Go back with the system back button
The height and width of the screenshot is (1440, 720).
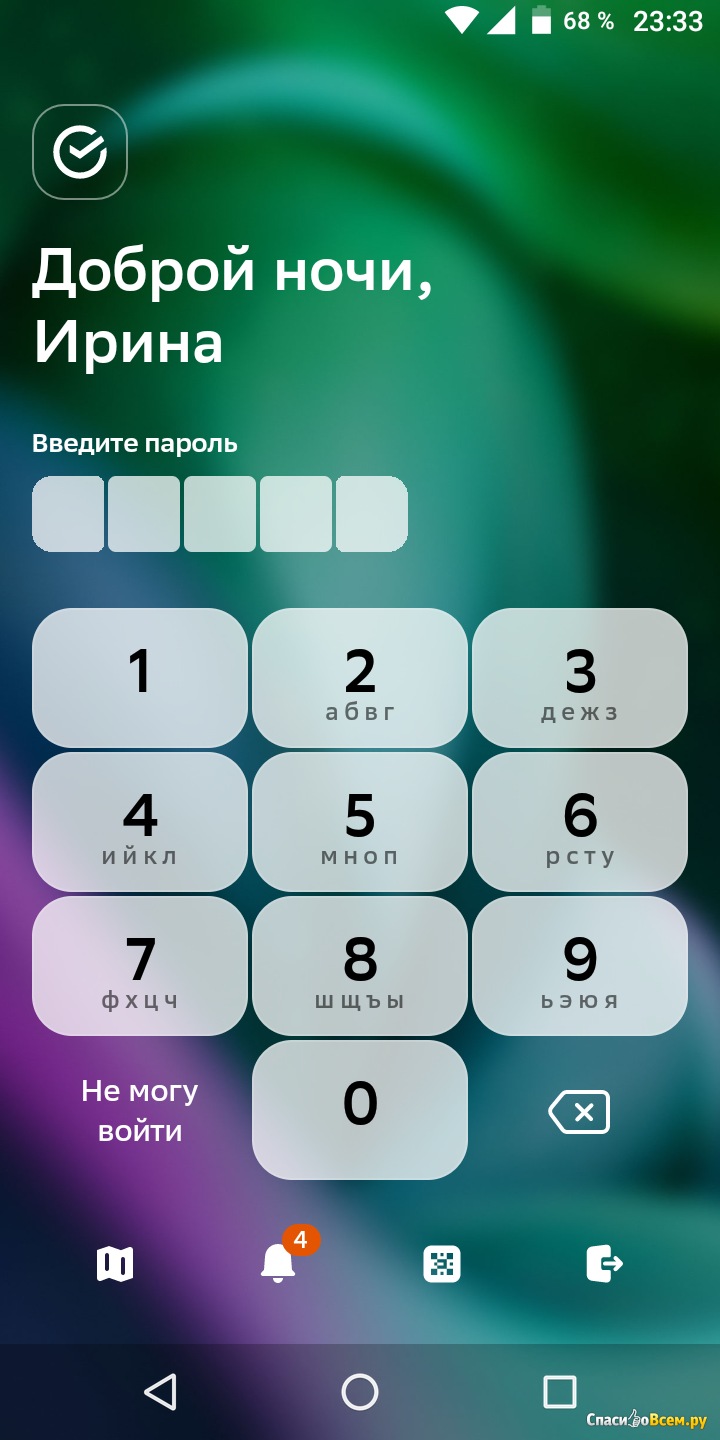[x=160, y=1392]
